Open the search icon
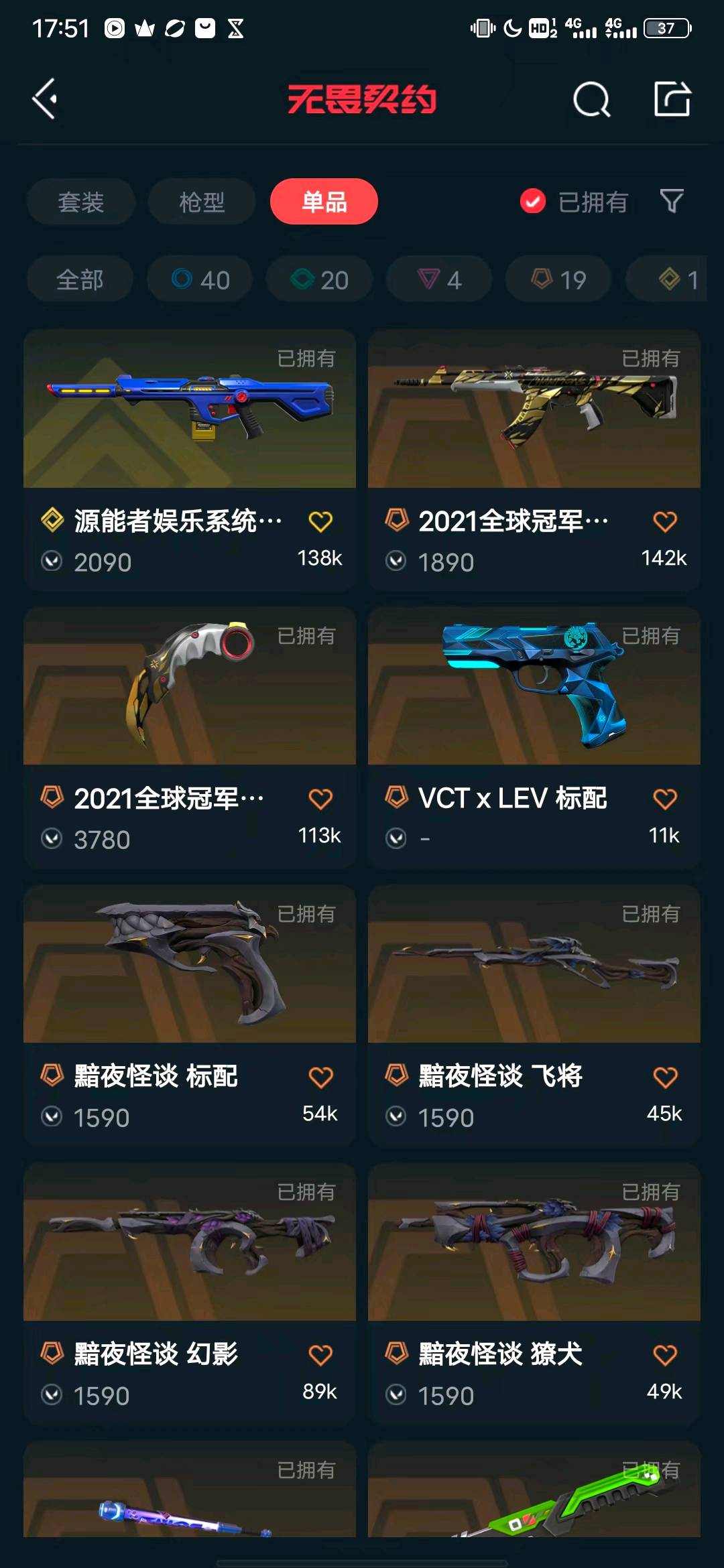This screenshot has width=724, height=1568. [591, 100]
